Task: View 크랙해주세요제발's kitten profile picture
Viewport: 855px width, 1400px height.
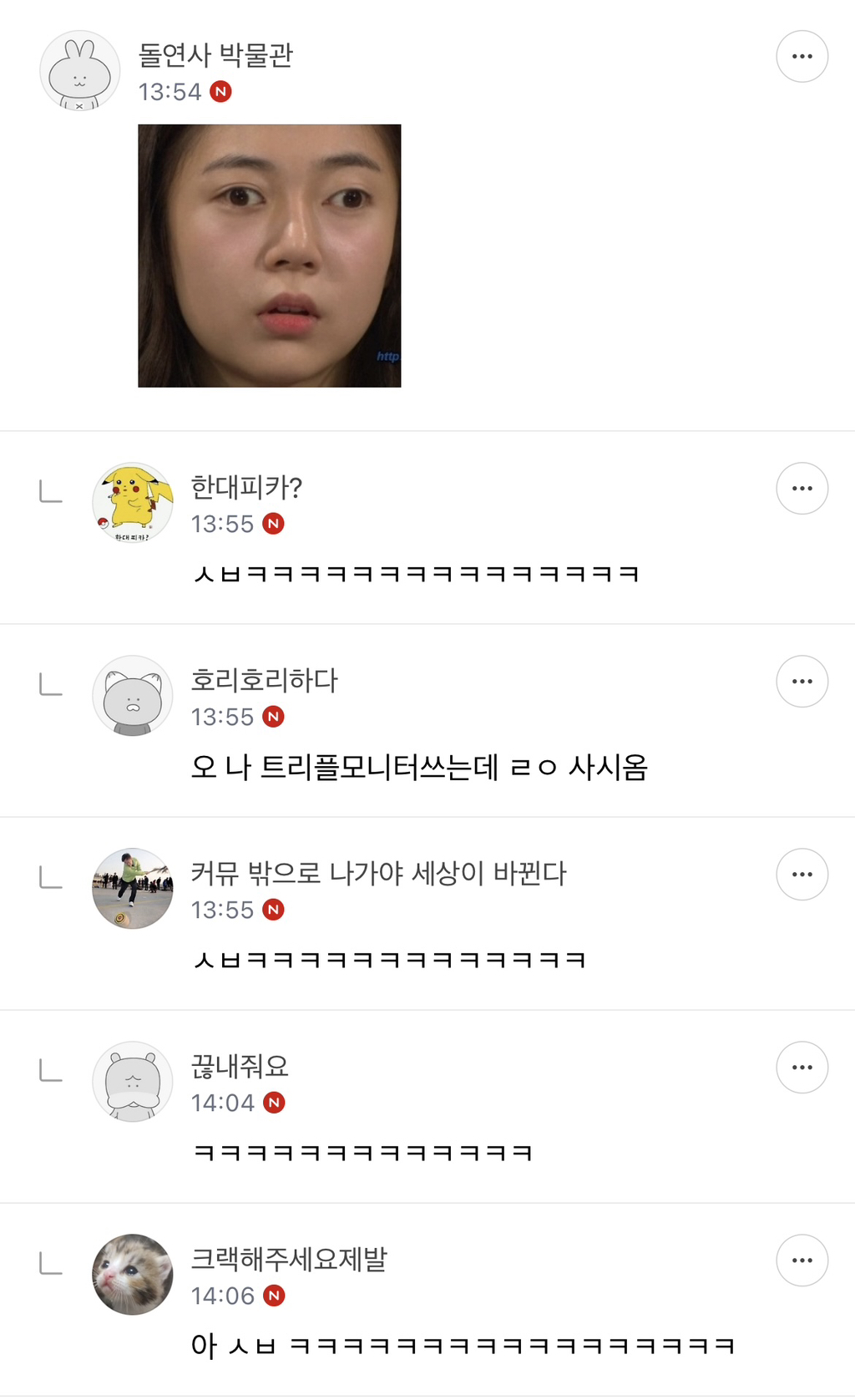Action: [x=133, y=1275]
